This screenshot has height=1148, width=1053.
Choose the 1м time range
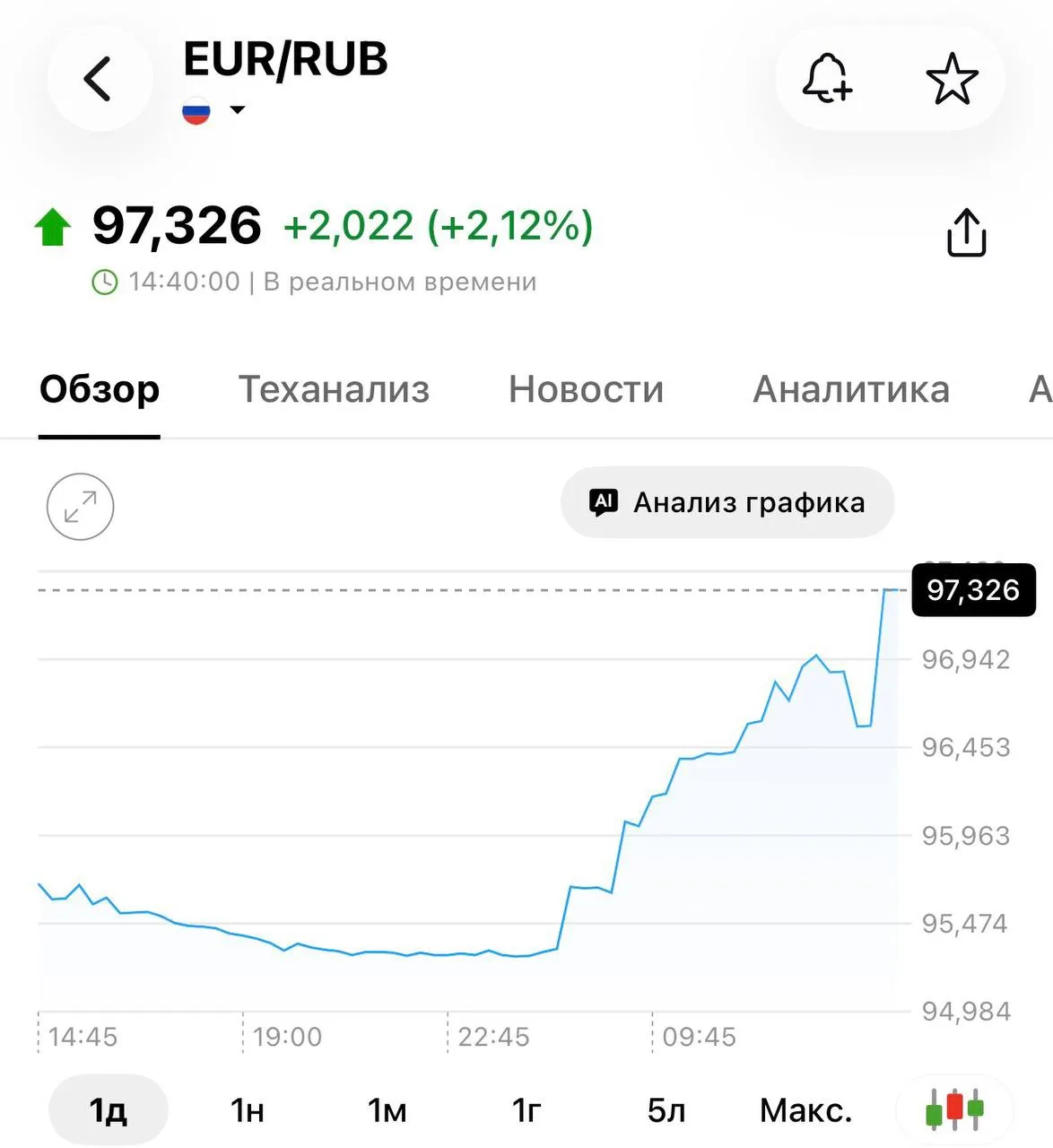pos(387,1110)
